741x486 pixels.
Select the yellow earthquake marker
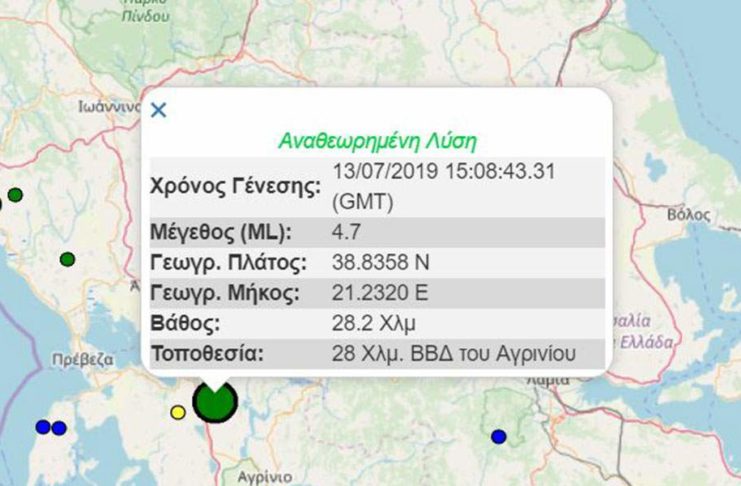[178, 412]
